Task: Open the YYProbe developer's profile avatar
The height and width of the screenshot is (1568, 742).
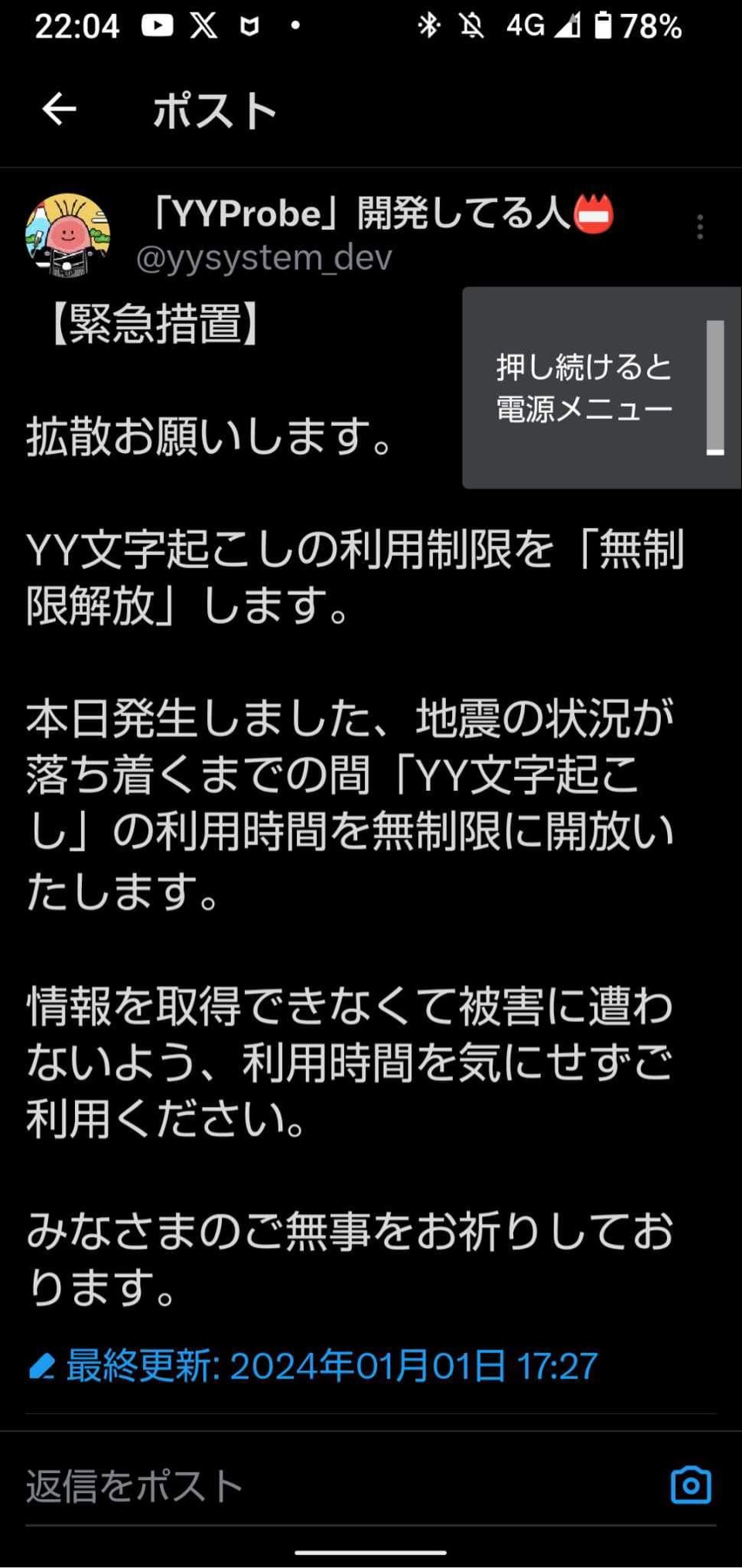Action: [x=68, y=234]
